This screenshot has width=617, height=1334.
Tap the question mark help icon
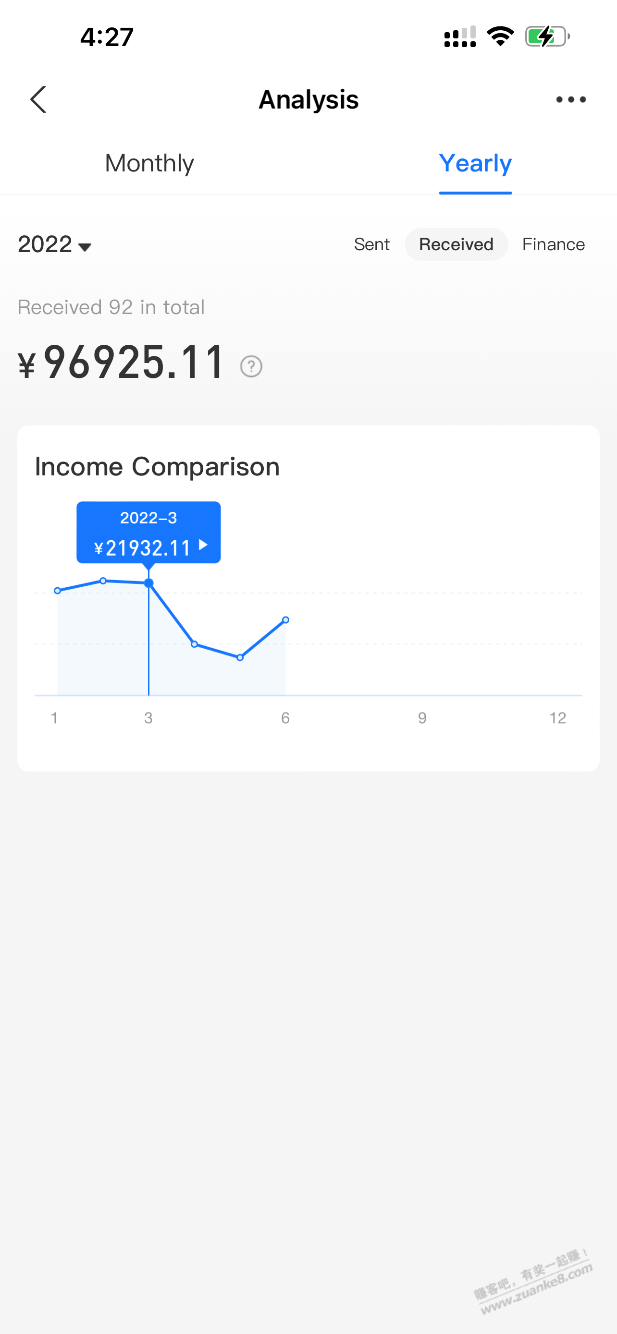[252, 366]
